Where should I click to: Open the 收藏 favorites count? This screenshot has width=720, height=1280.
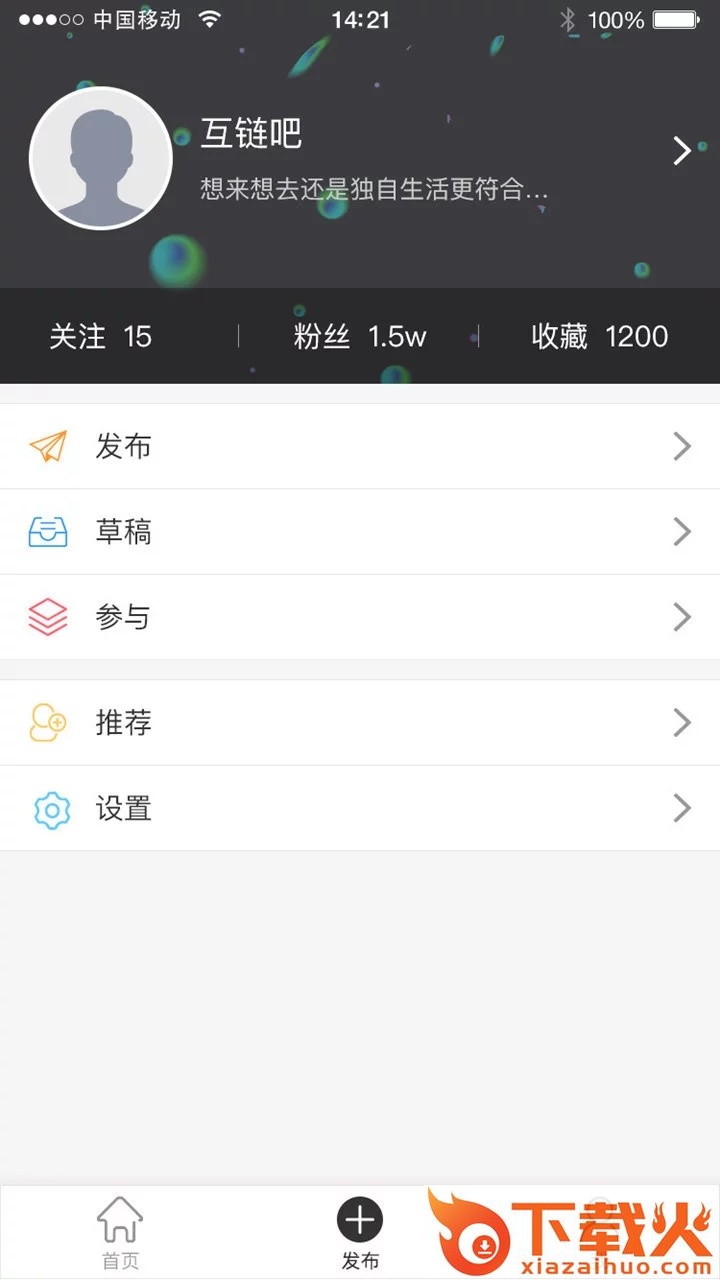pyautogui.click(x=599, y=337)
